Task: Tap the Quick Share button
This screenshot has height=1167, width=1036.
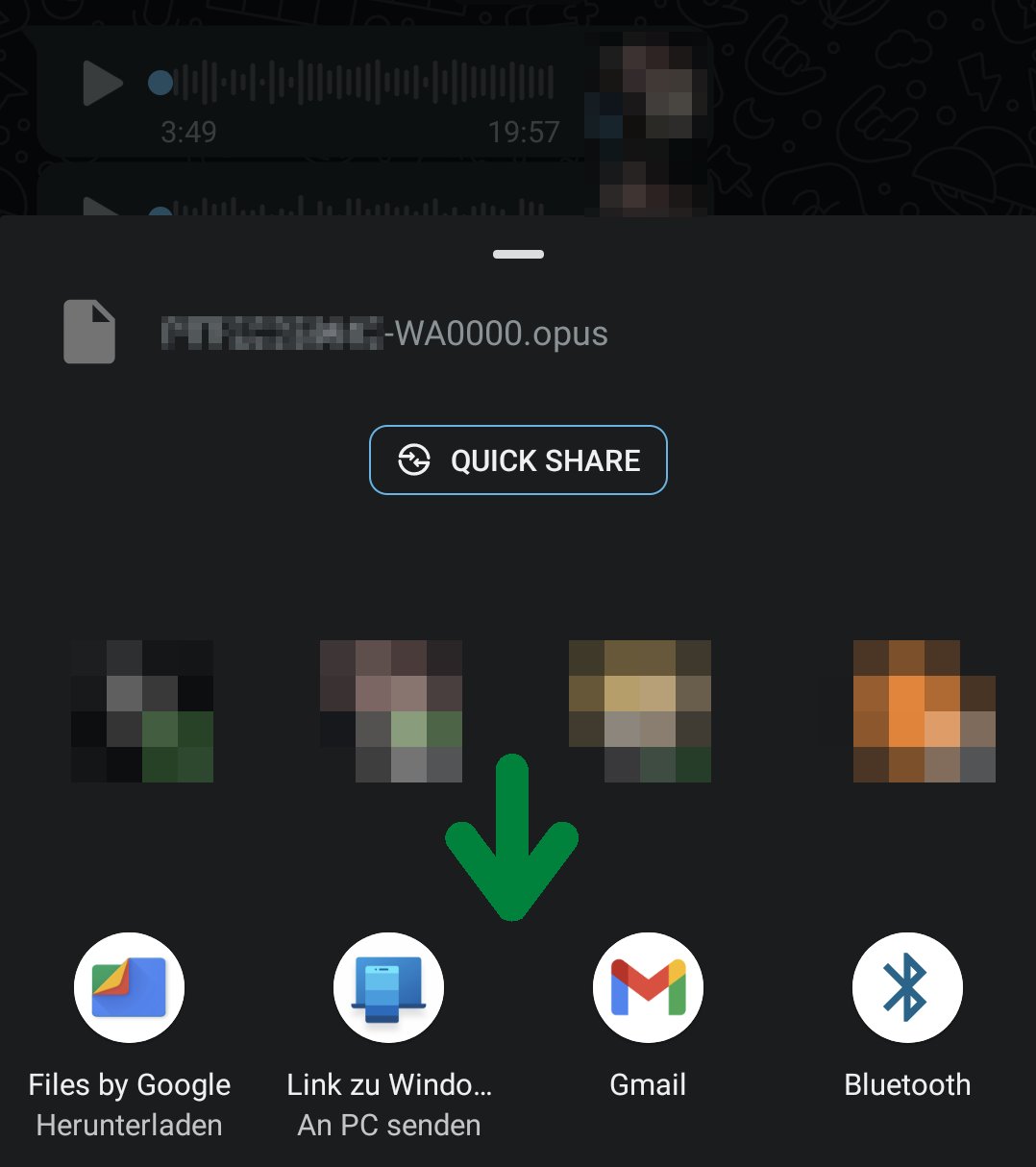Action: (x=518, y=460)
